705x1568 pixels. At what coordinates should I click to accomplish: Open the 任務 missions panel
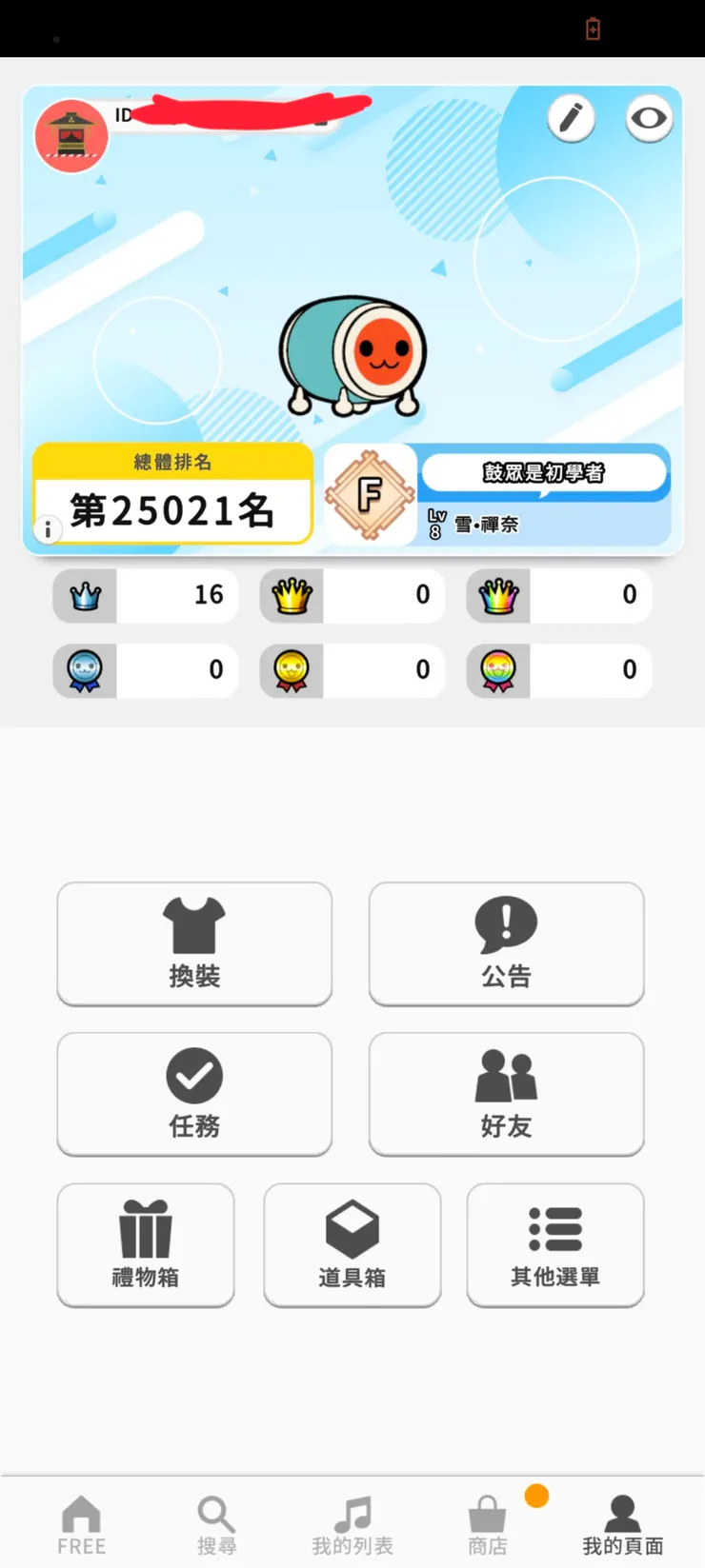193,1093
